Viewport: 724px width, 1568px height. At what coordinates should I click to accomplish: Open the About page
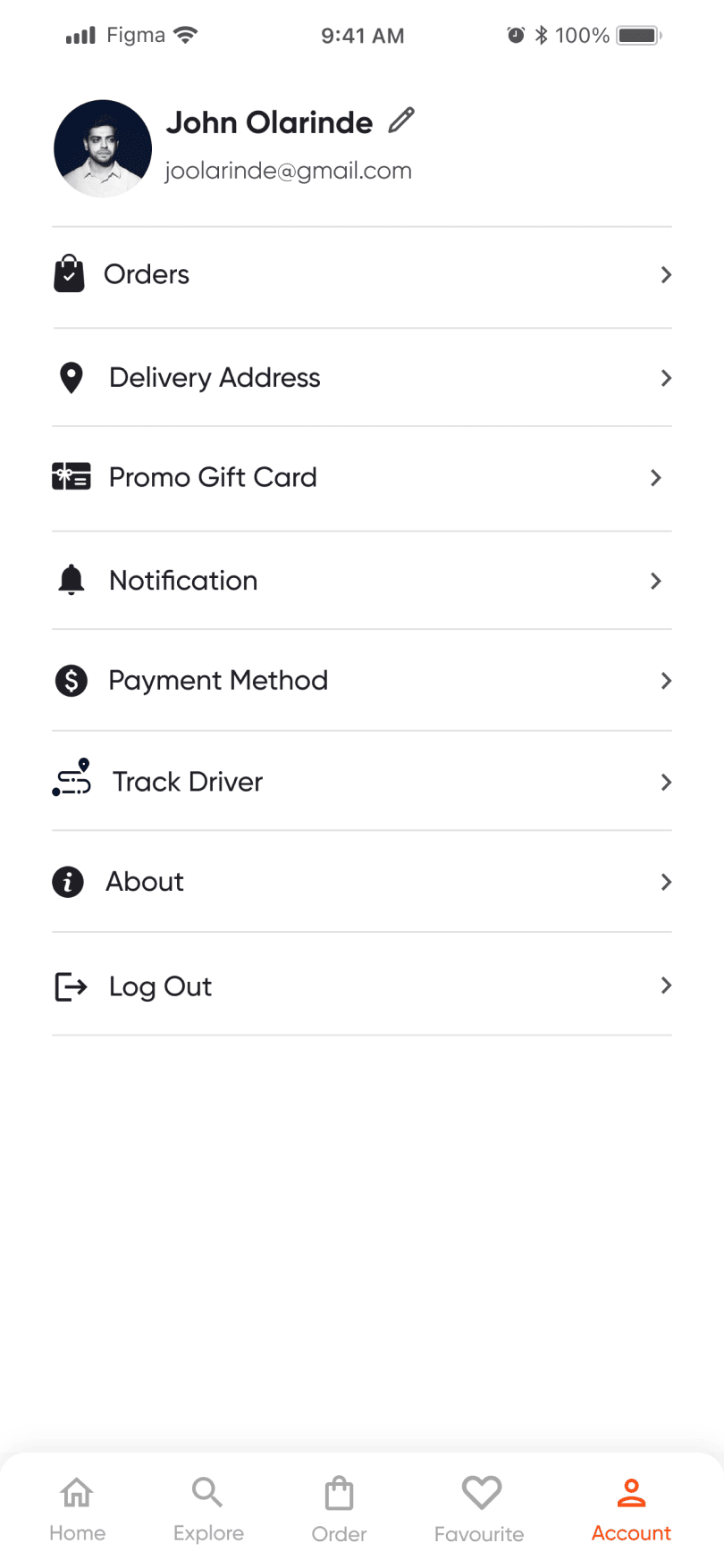pyautogui.click(x=362, y=882)
